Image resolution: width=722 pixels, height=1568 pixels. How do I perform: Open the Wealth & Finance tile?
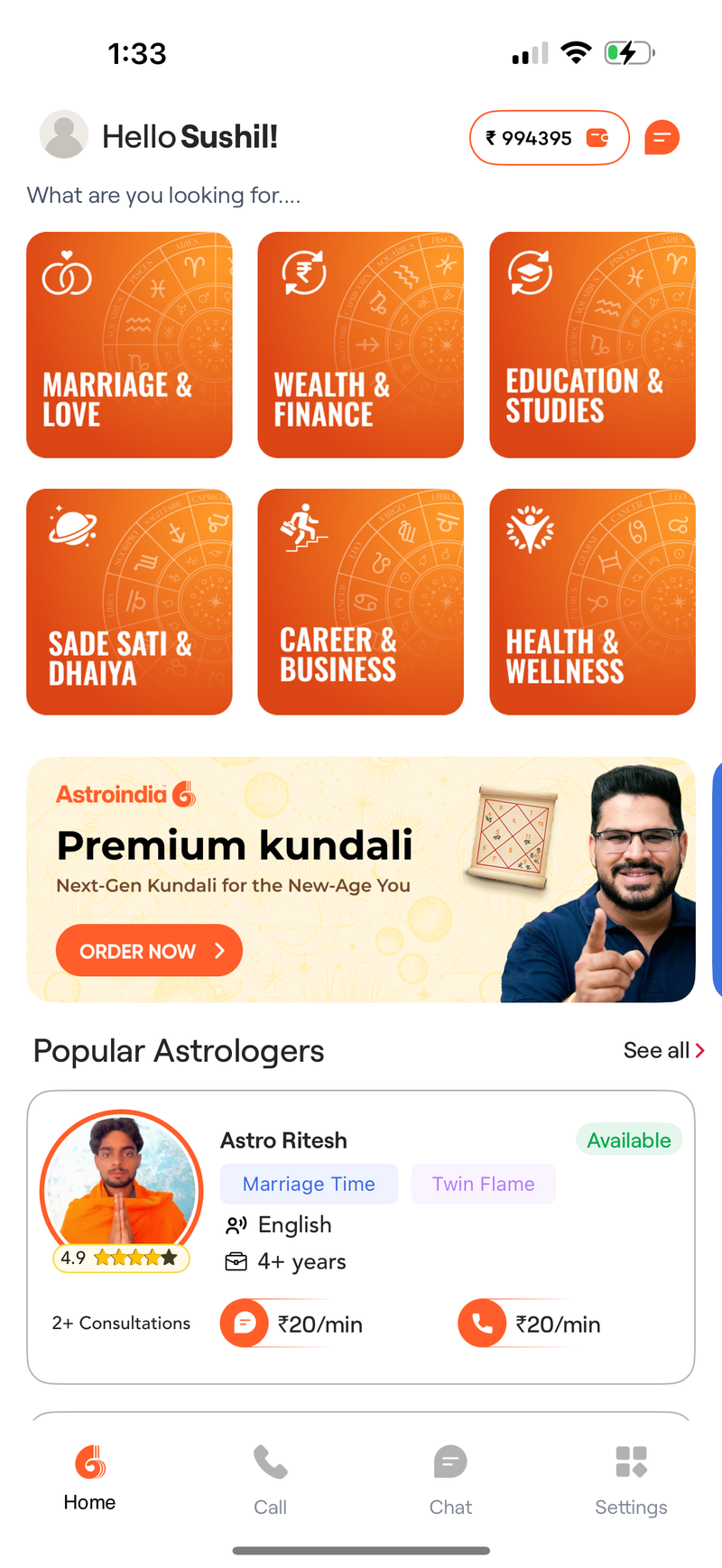[x=360, y=345]
